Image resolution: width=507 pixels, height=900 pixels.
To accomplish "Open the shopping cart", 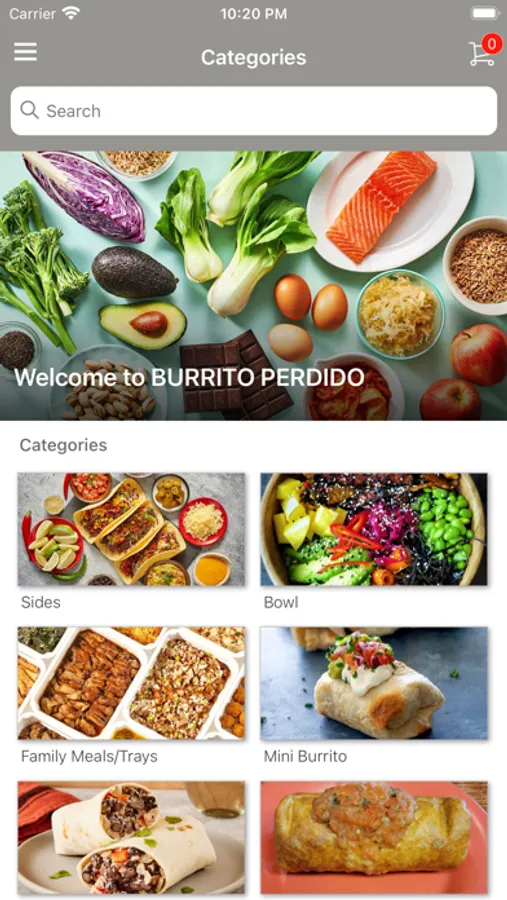I will coord(484,52).
